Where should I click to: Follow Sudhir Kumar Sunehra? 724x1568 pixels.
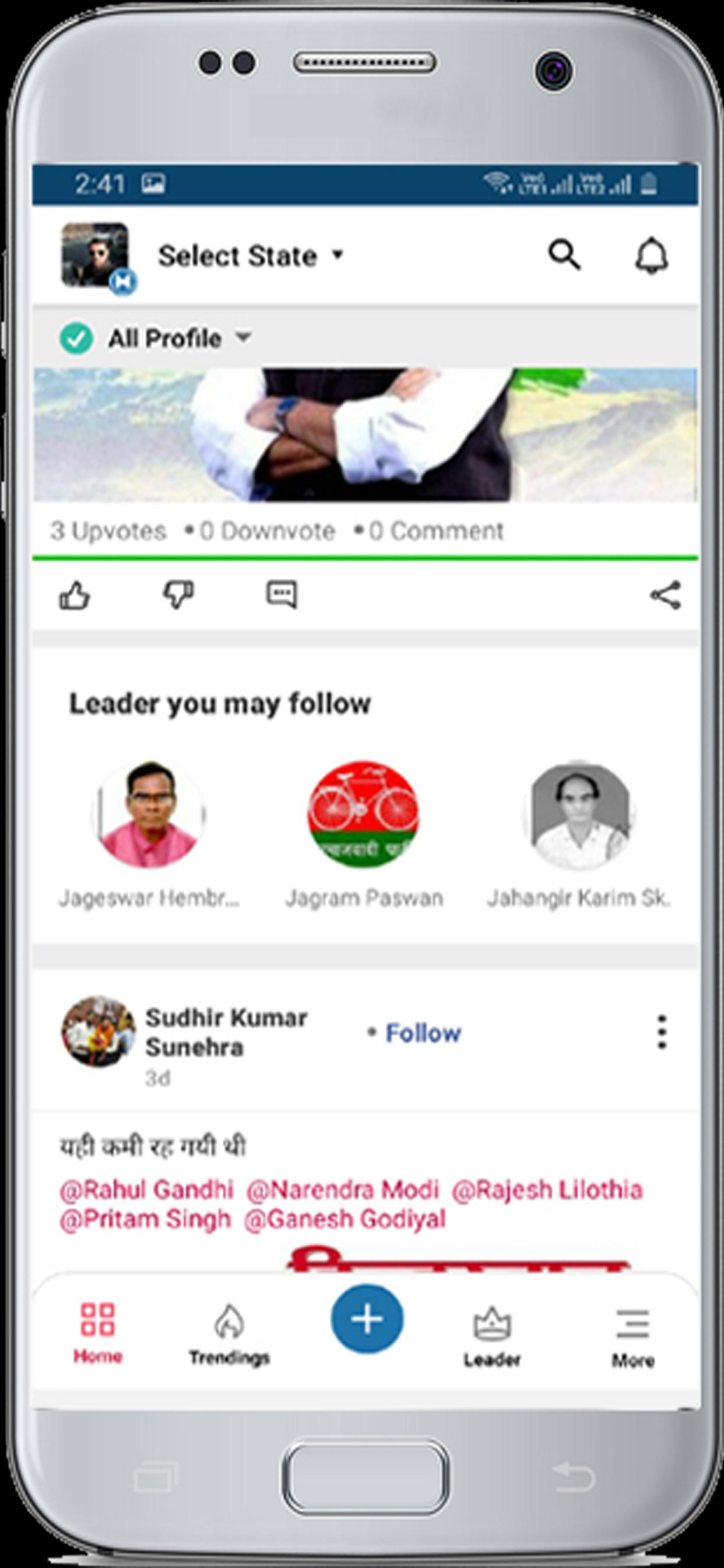423,1033
